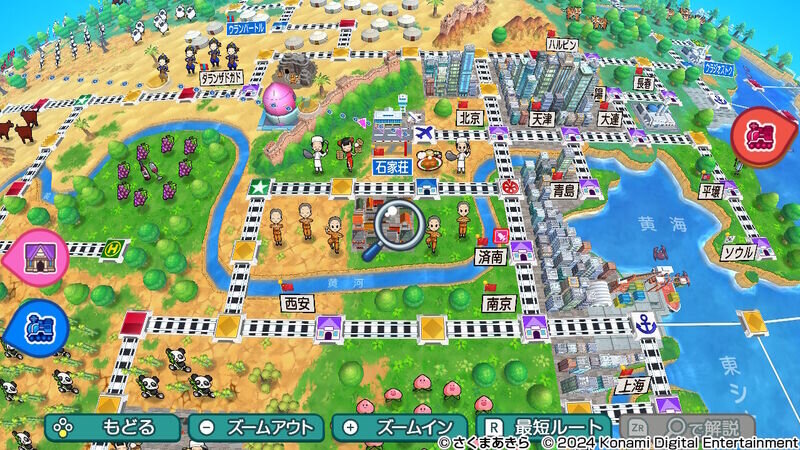The width and height of the screenshot is (800, 450).
Task: Jump to the red train marker
Action: tap(763, 138)
